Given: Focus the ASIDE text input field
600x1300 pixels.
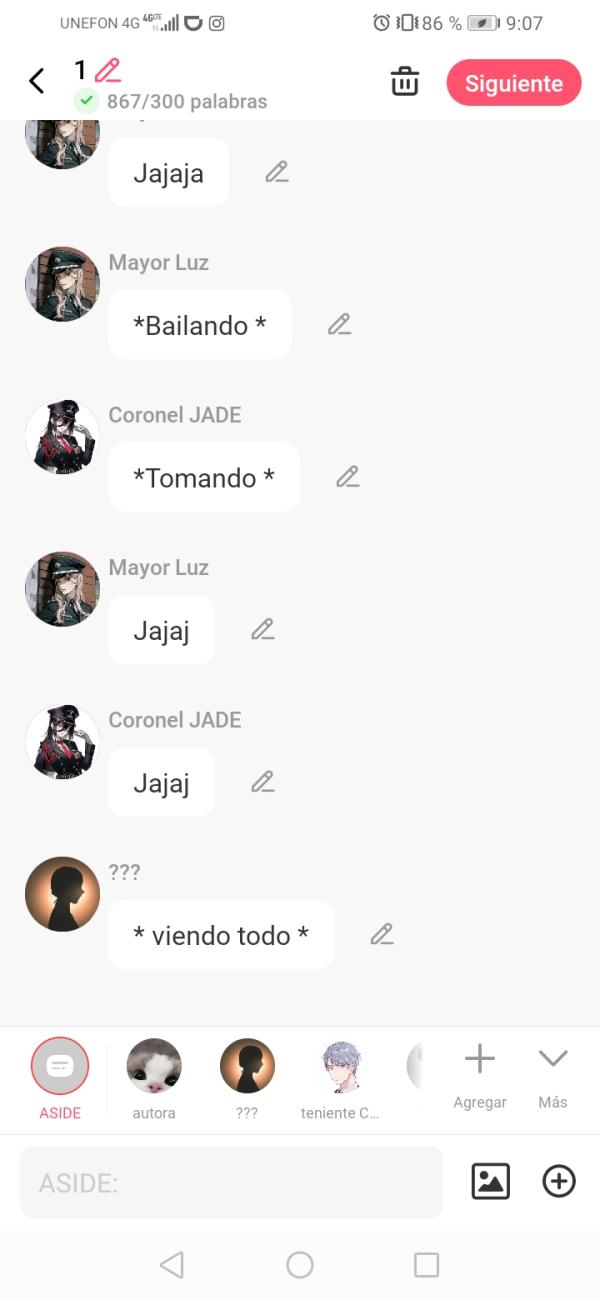Looking at the screenshot, I should pyautogui.click(x=231, y=1182).
